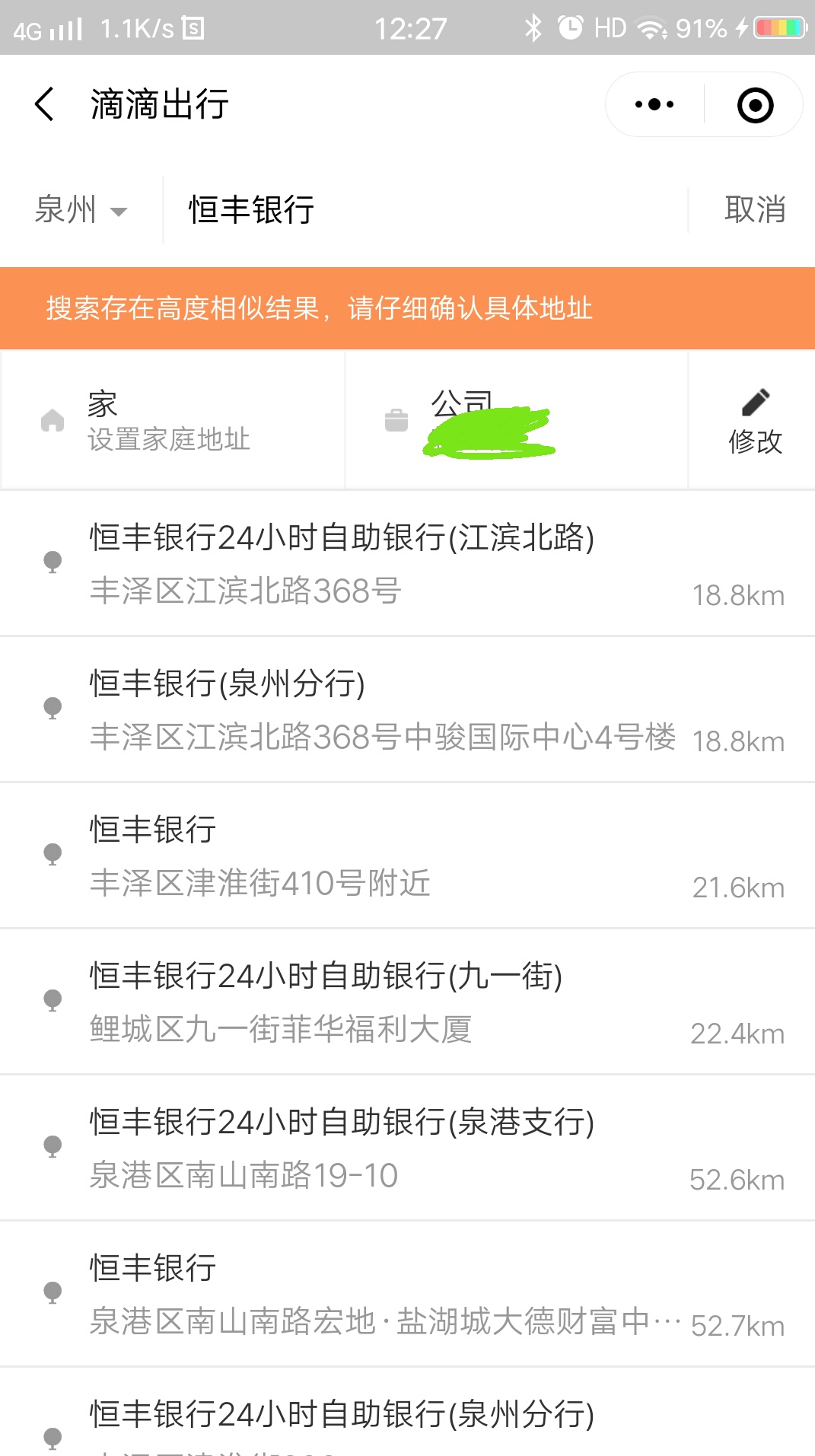The image size is (815, 1456).
Task: Open the 泉州 city dropdown
Action: [x=81, y=209]
